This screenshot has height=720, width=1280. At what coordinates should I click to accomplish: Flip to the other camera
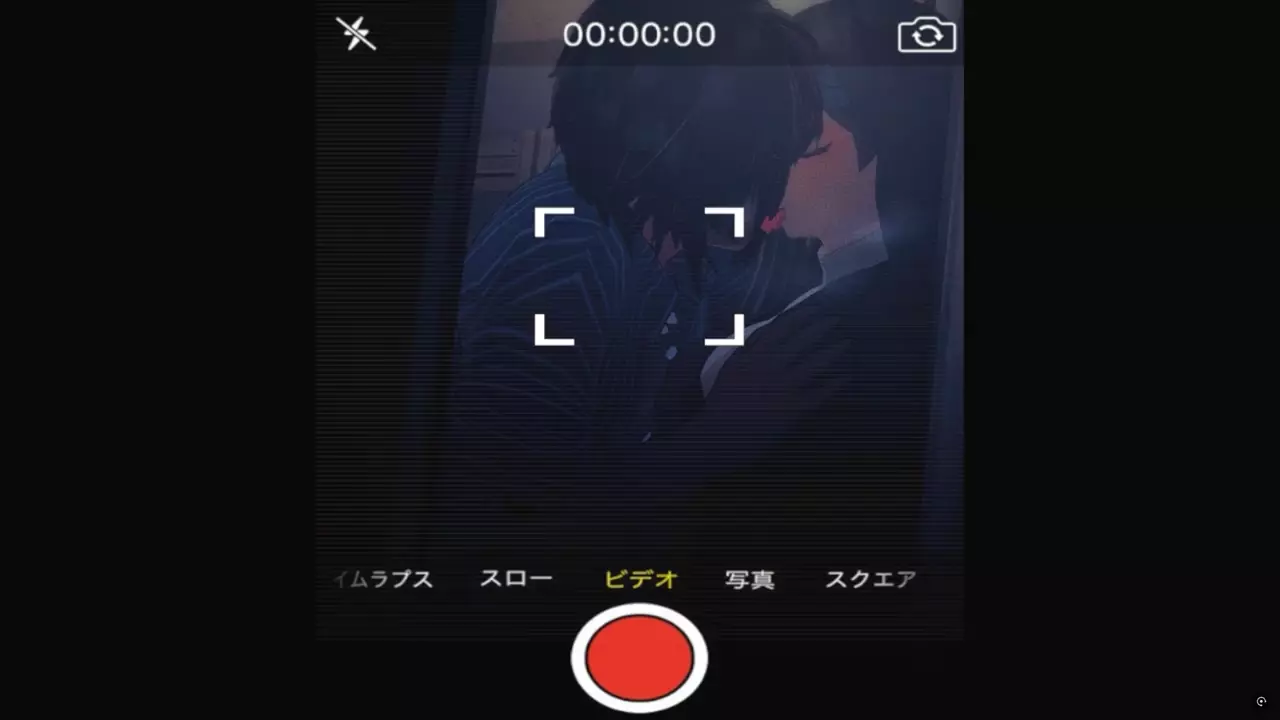tap(926, 36)
